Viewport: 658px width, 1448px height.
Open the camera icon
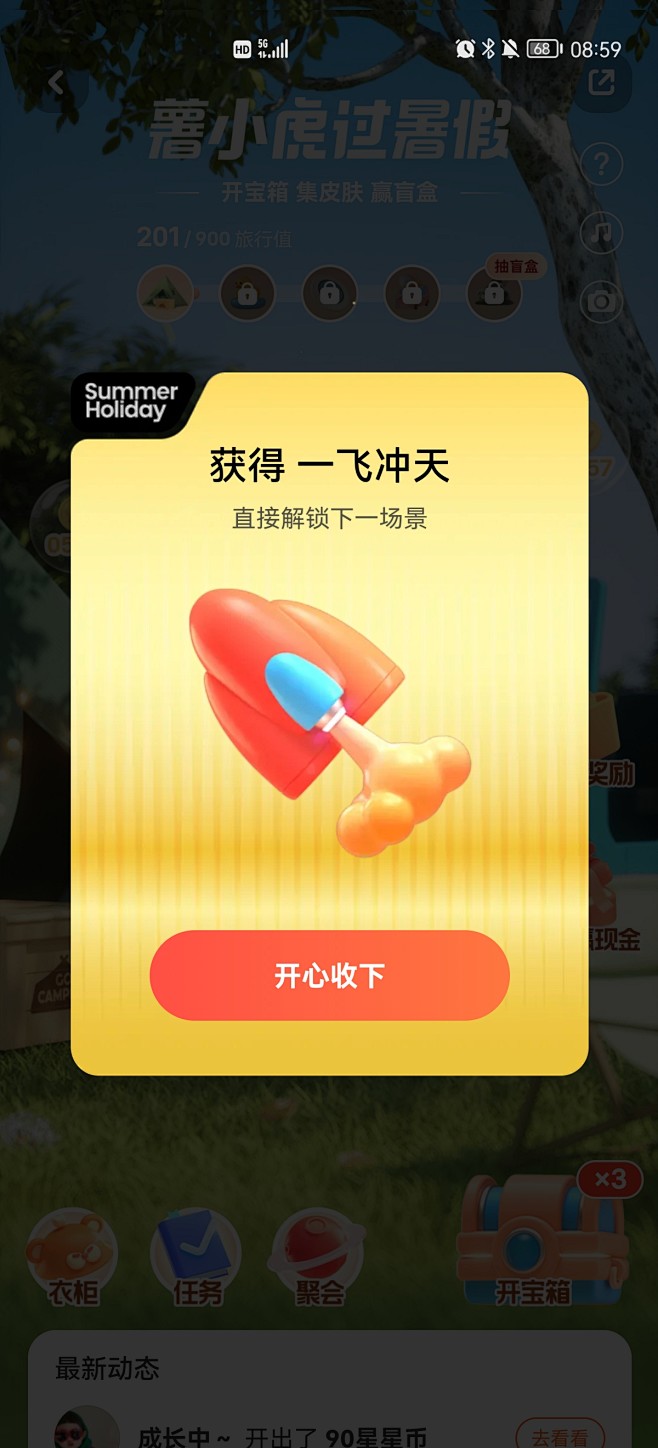[x=602, y=301]
